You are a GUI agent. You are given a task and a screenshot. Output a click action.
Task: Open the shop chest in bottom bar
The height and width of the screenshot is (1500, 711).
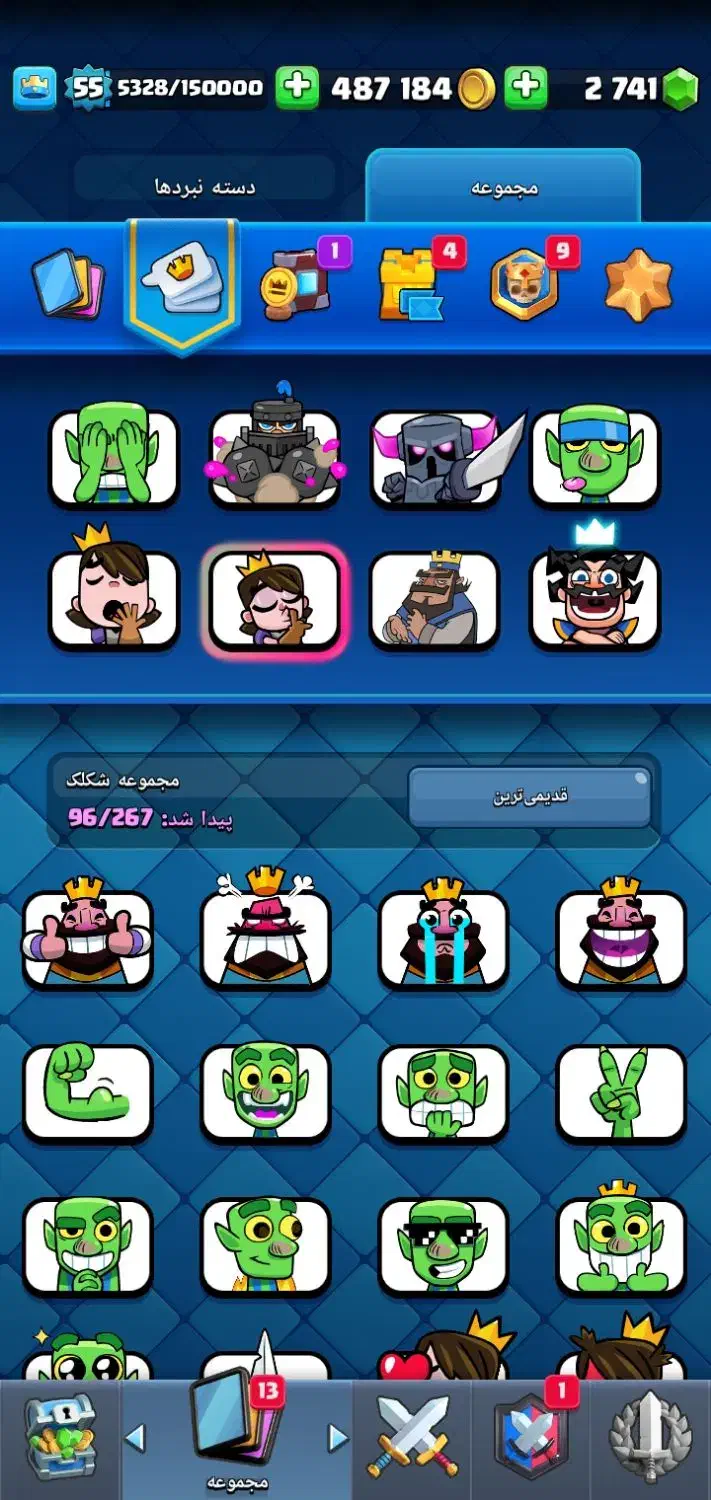pos(60,1435)
